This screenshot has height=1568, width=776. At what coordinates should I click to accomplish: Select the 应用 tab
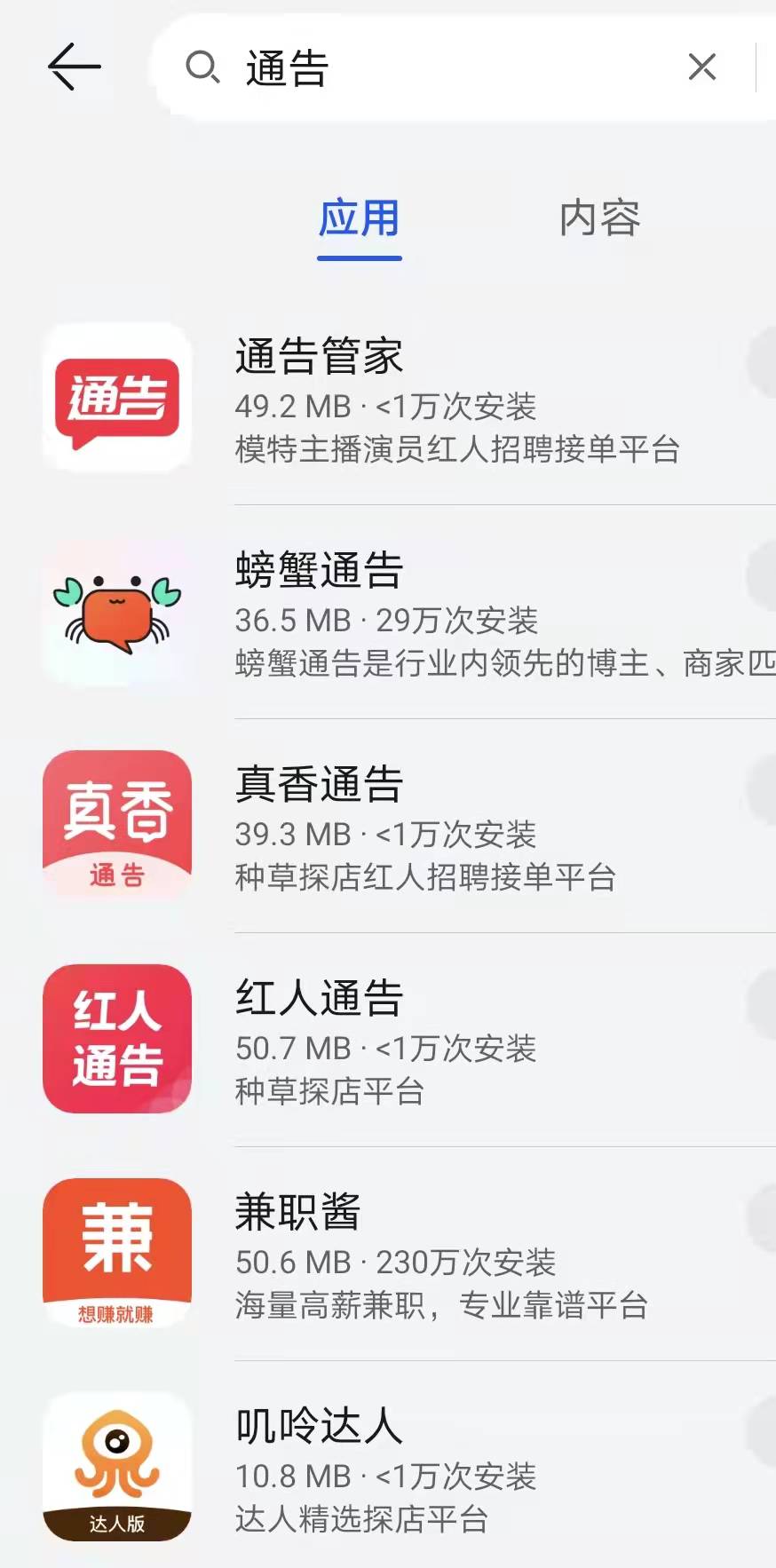[x=359, y=219]
